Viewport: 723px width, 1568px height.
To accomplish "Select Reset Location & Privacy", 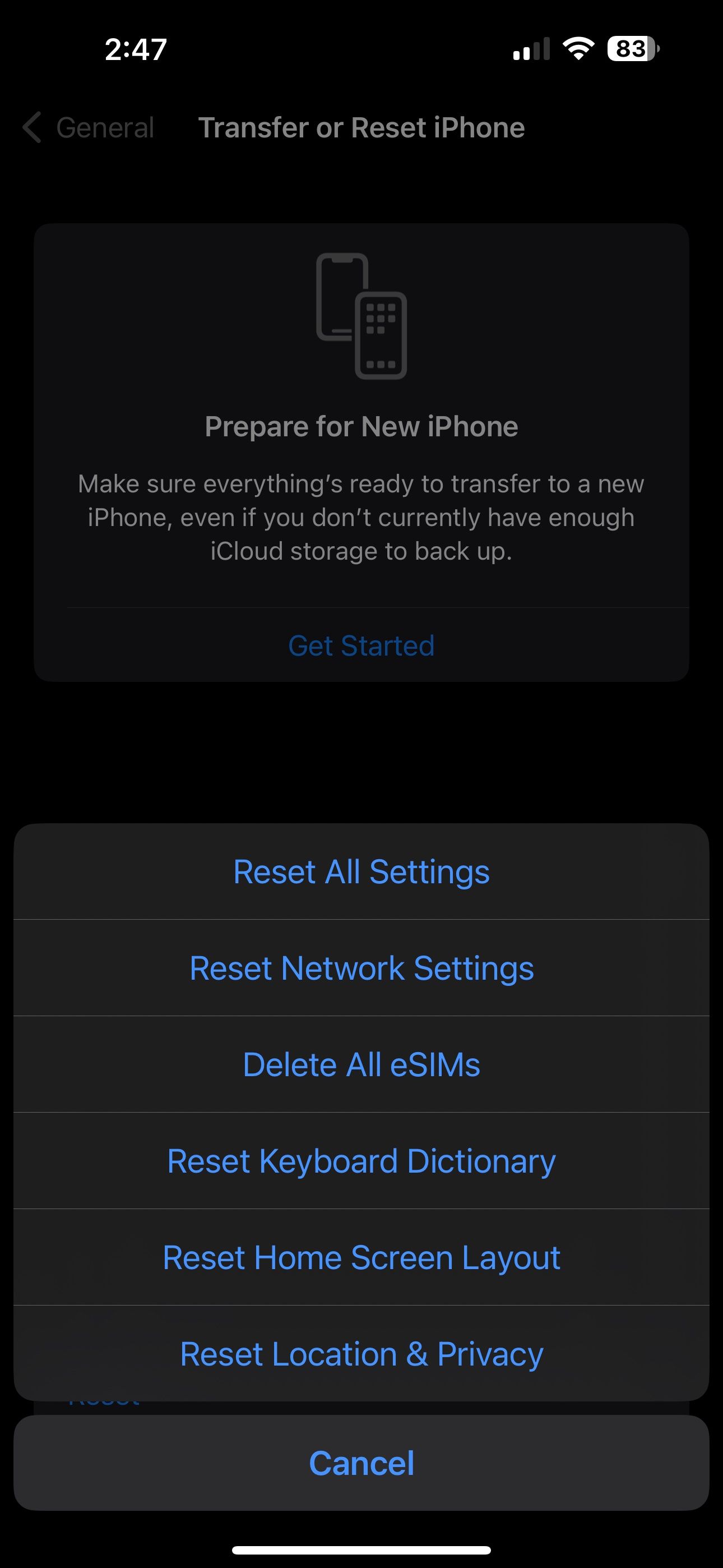I will pyautogui.click(x=361, y=1354).
